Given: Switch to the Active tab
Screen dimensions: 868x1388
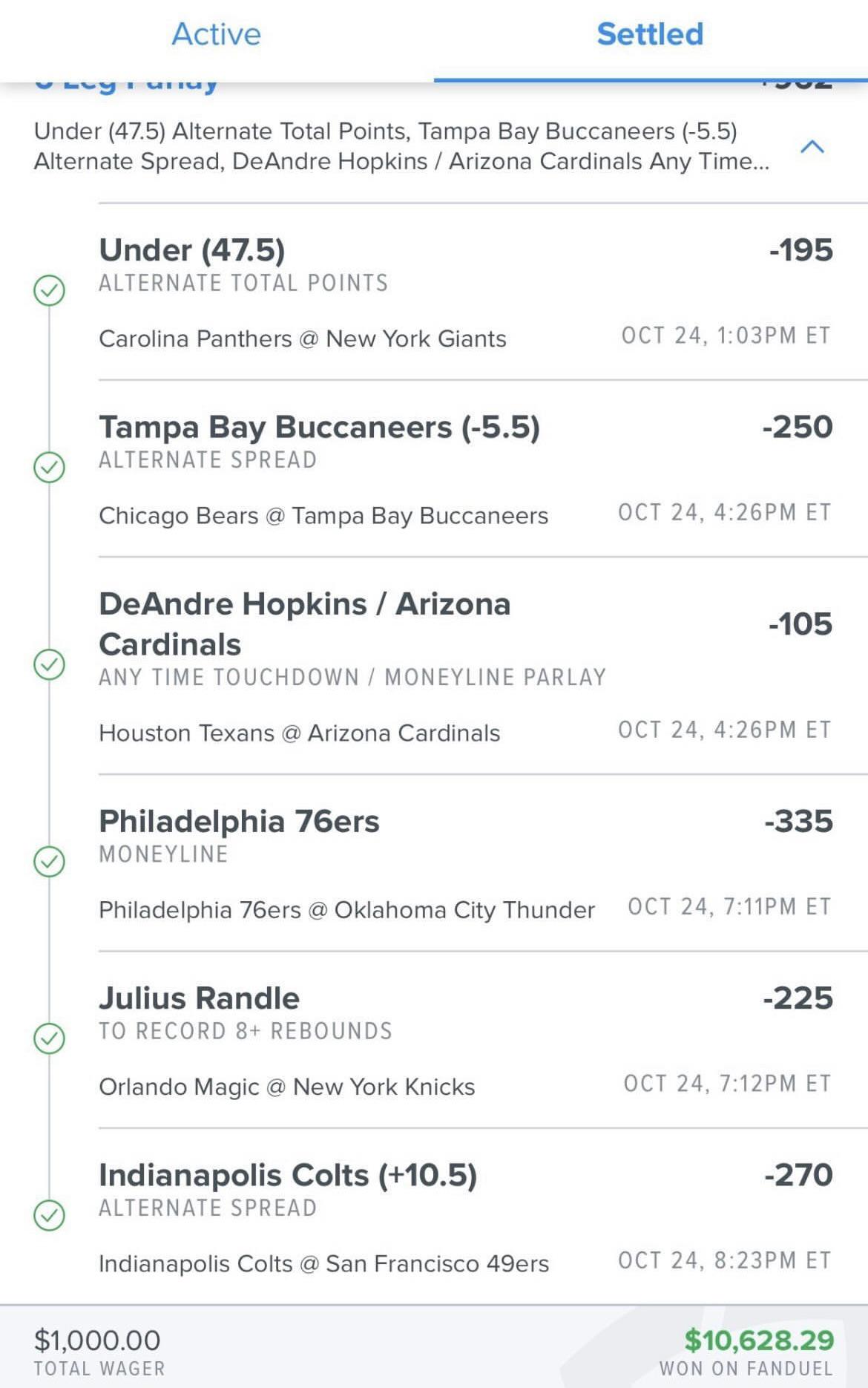Looking at the screenshot, I should tap(216, 33).
